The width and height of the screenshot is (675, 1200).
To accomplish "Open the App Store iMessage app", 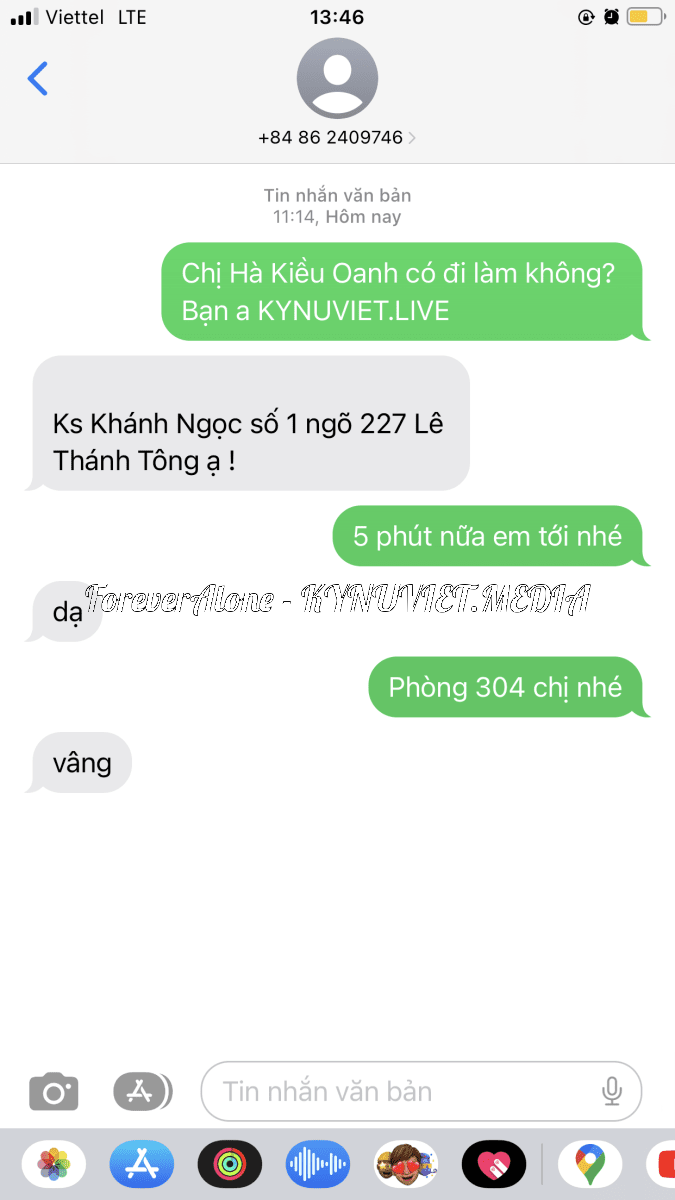I will 141,1164.
